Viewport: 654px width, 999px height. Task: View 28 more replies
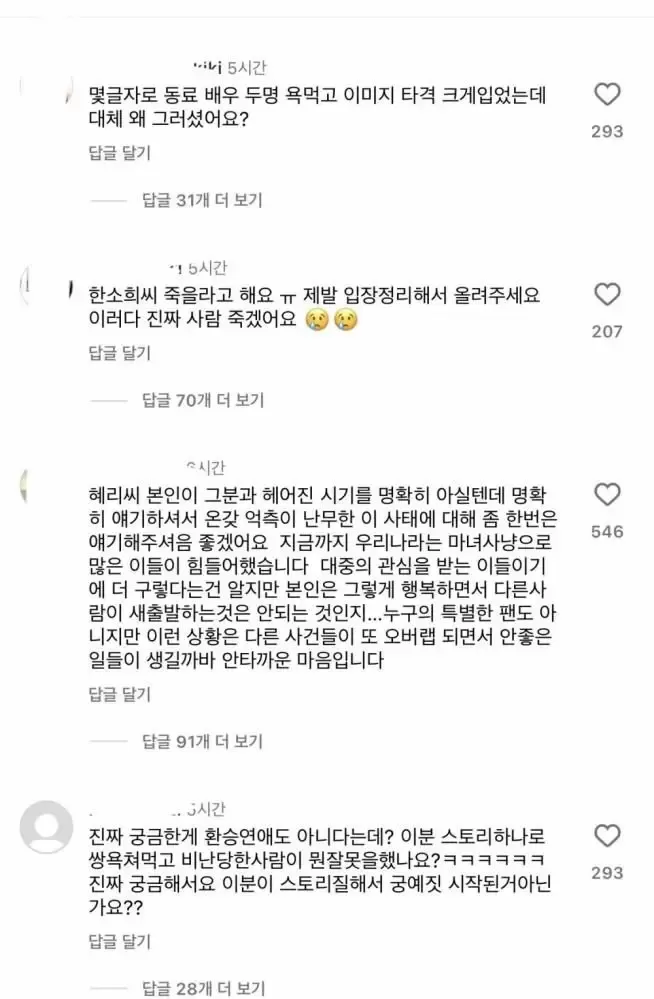pos(201,988)
